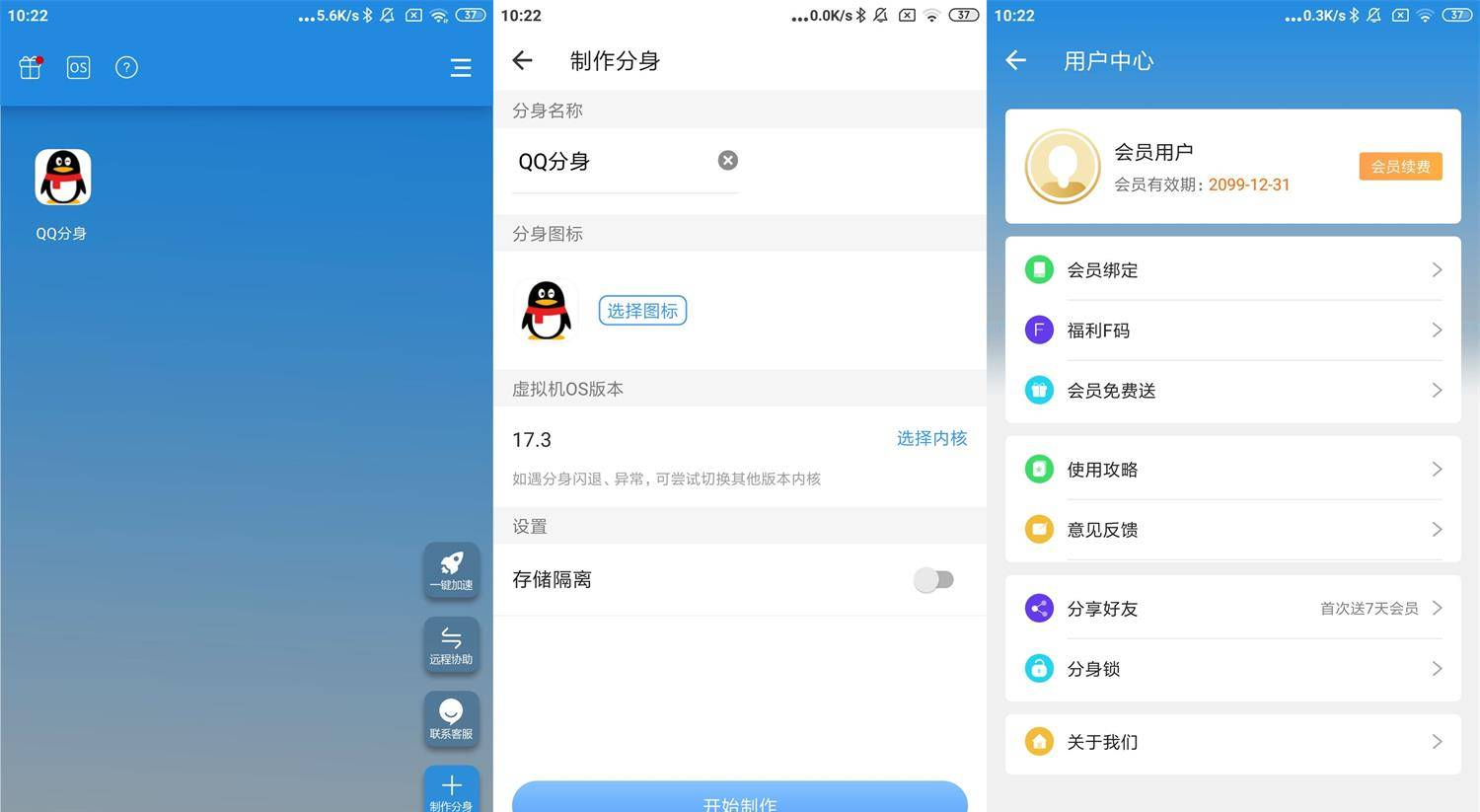Contact support via 联系客服

pos(452,718)
